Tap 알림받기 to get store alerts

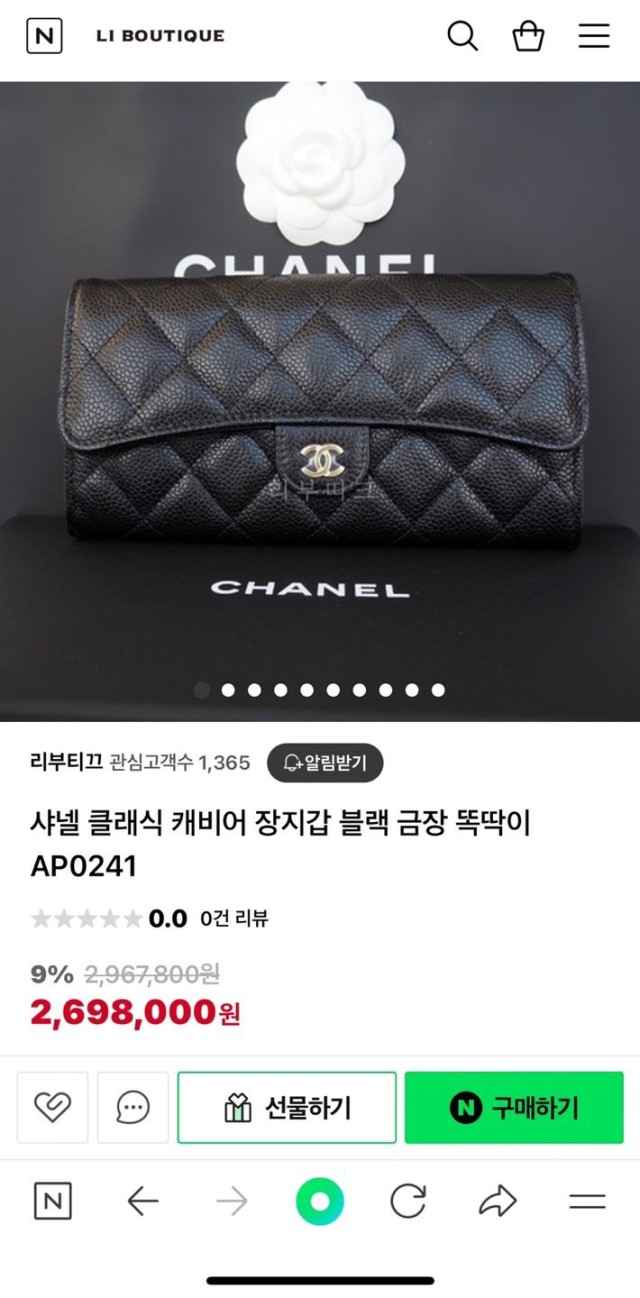coord(325,763)
